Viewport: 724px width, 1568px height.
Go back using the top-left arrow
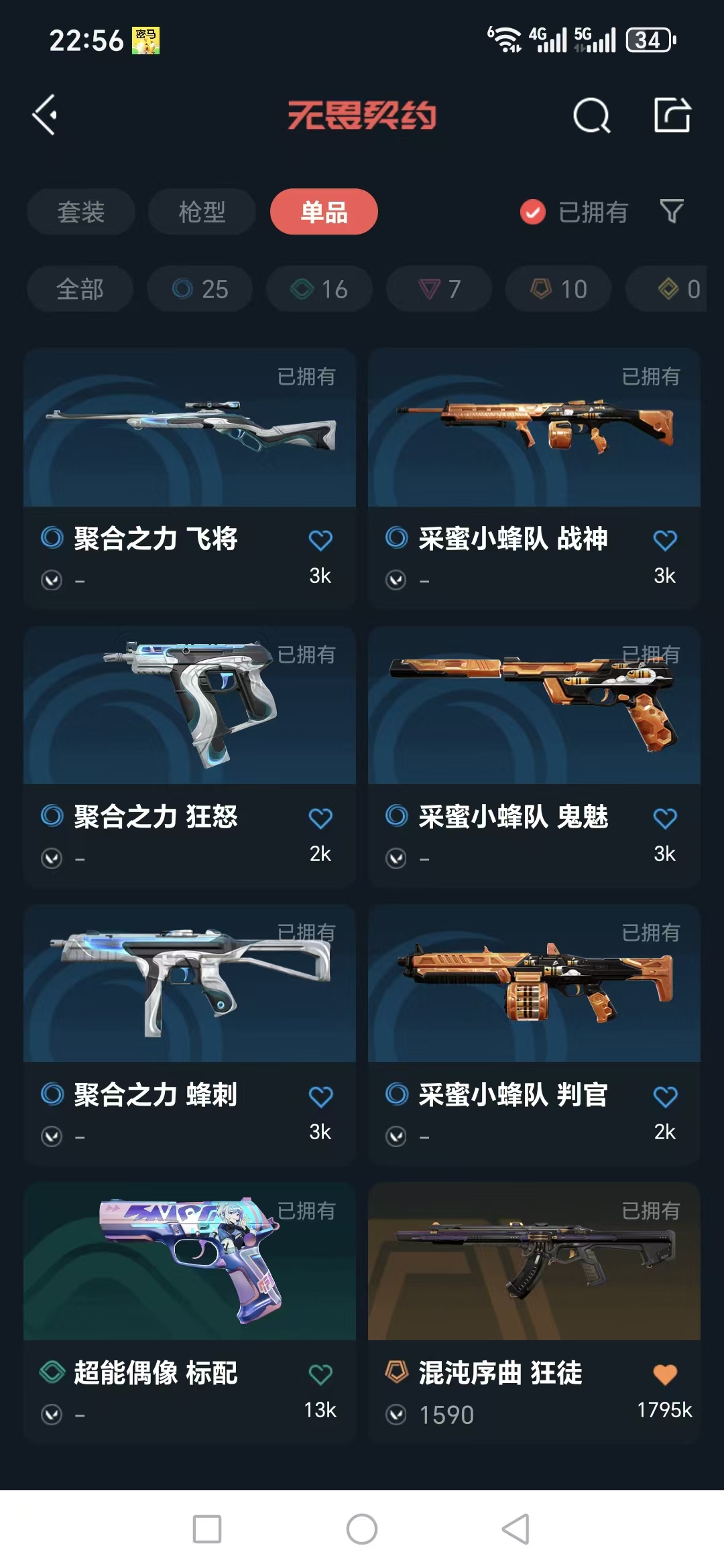click(x=45, y=115)
